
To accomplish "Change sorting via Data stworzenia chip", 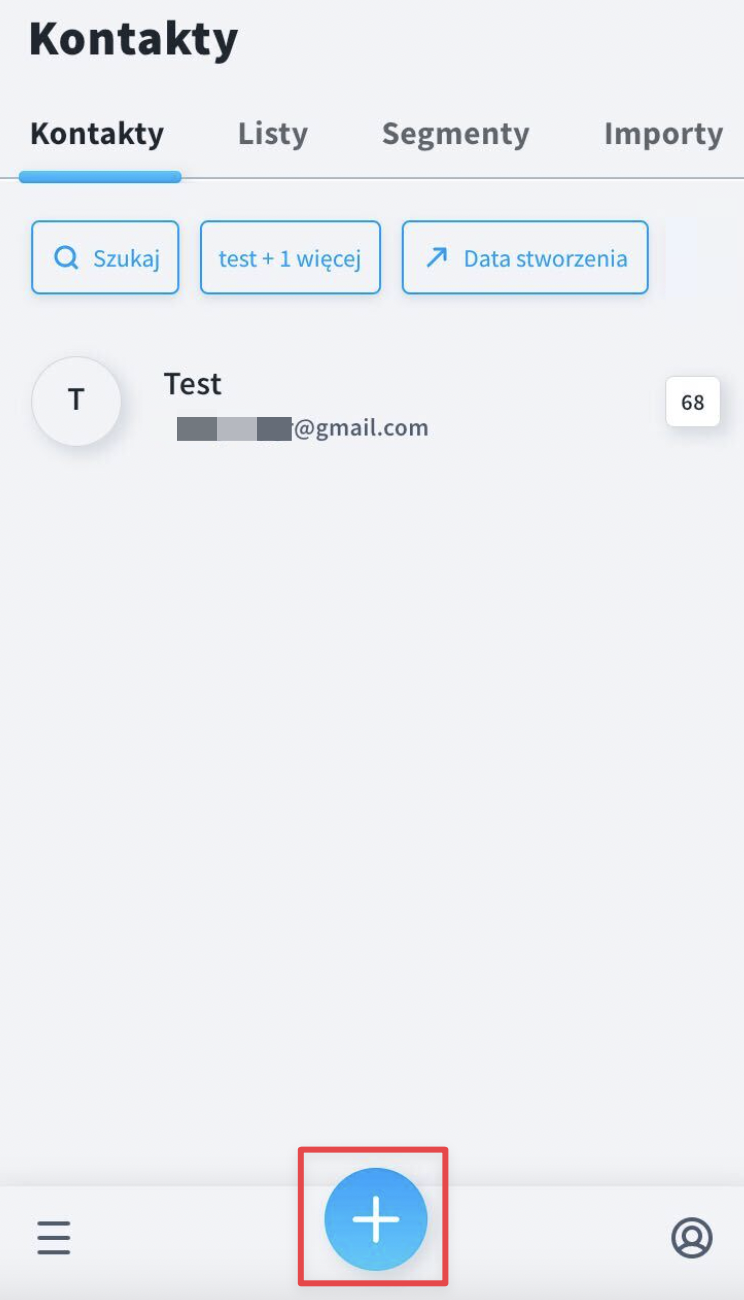I will 525,258.
